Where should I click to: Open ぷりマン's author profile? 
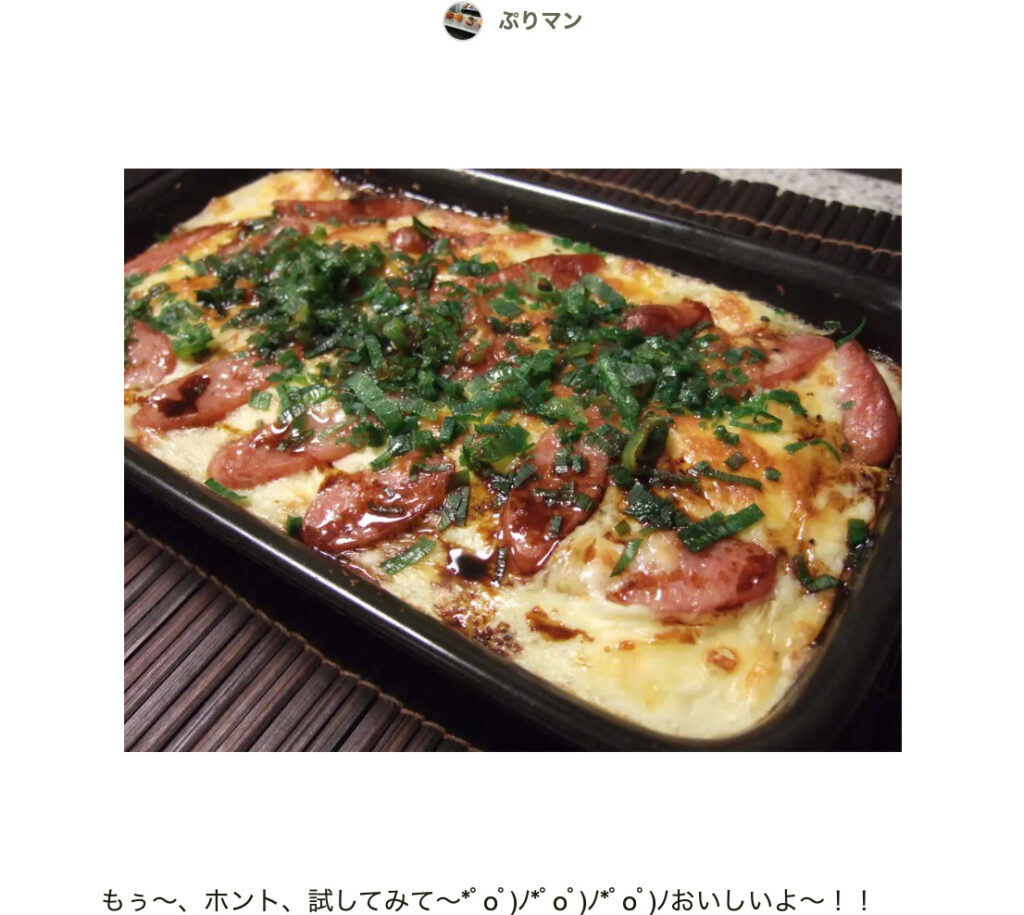click(x=538, y=21)
